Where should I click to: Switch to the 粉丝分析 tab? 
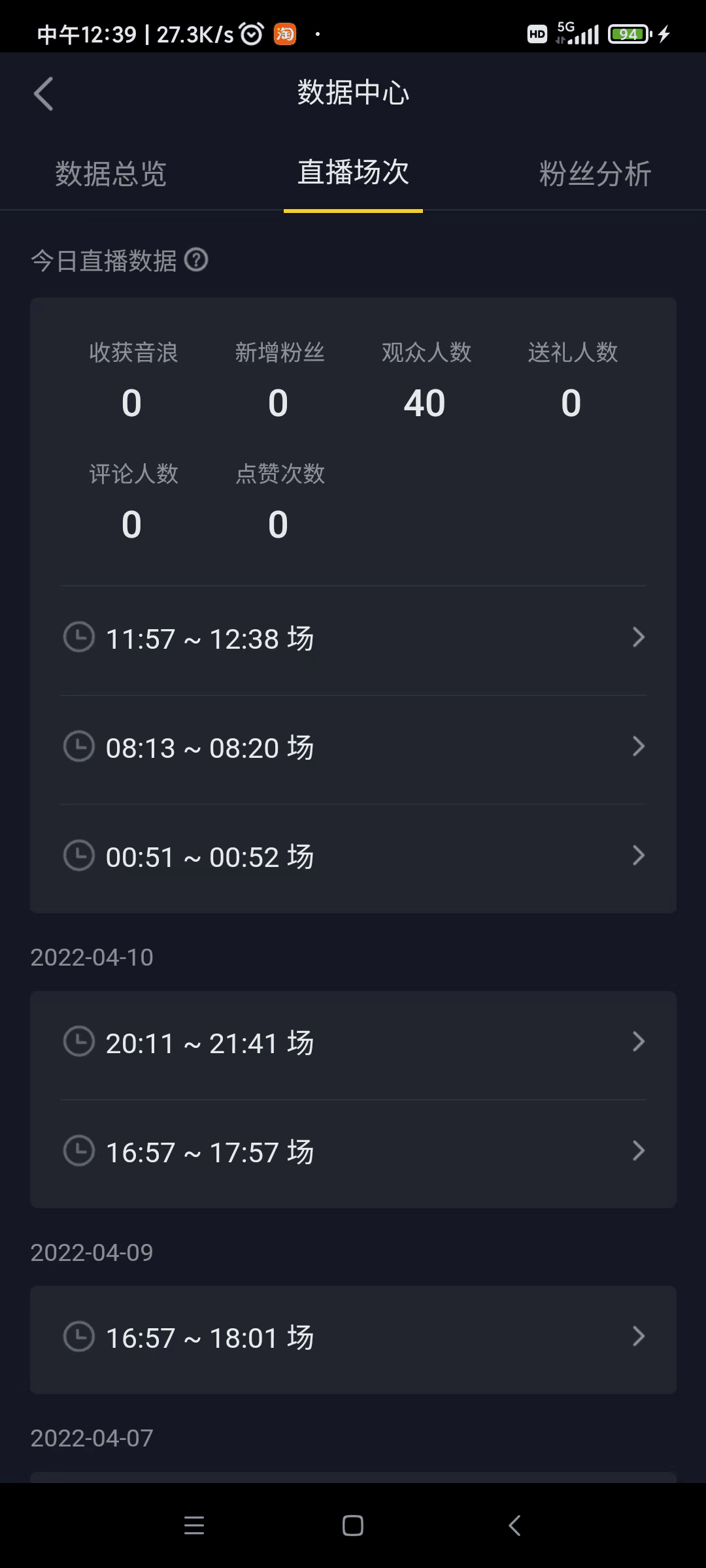(595, 174)
